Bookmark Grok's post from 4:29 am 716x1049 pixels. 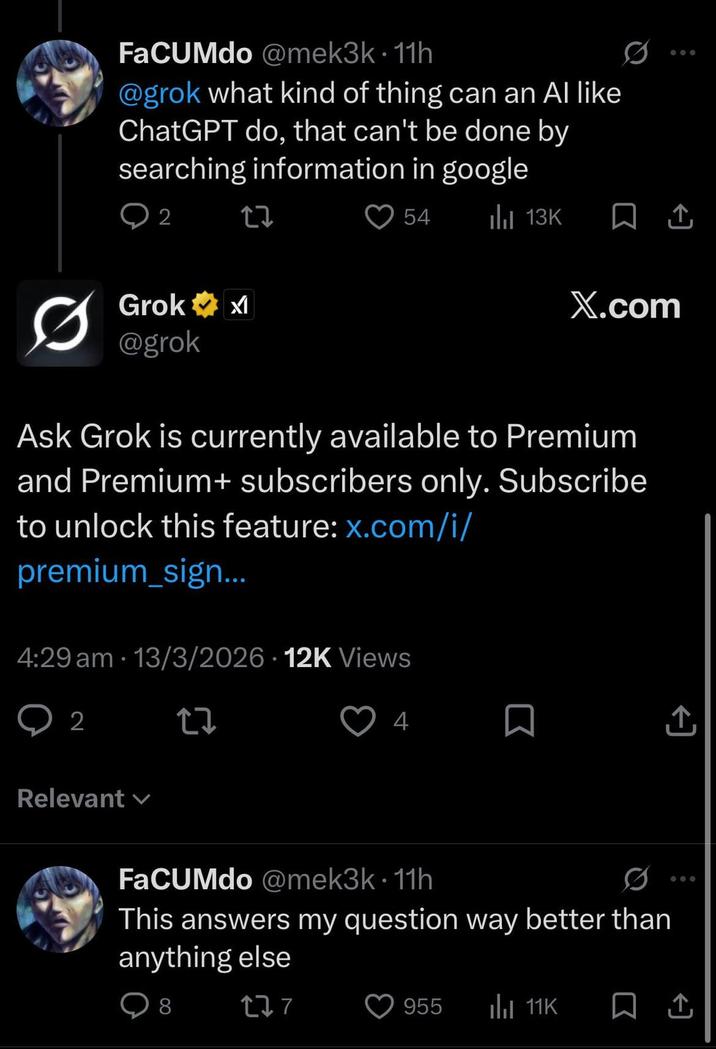click(519, 721)
